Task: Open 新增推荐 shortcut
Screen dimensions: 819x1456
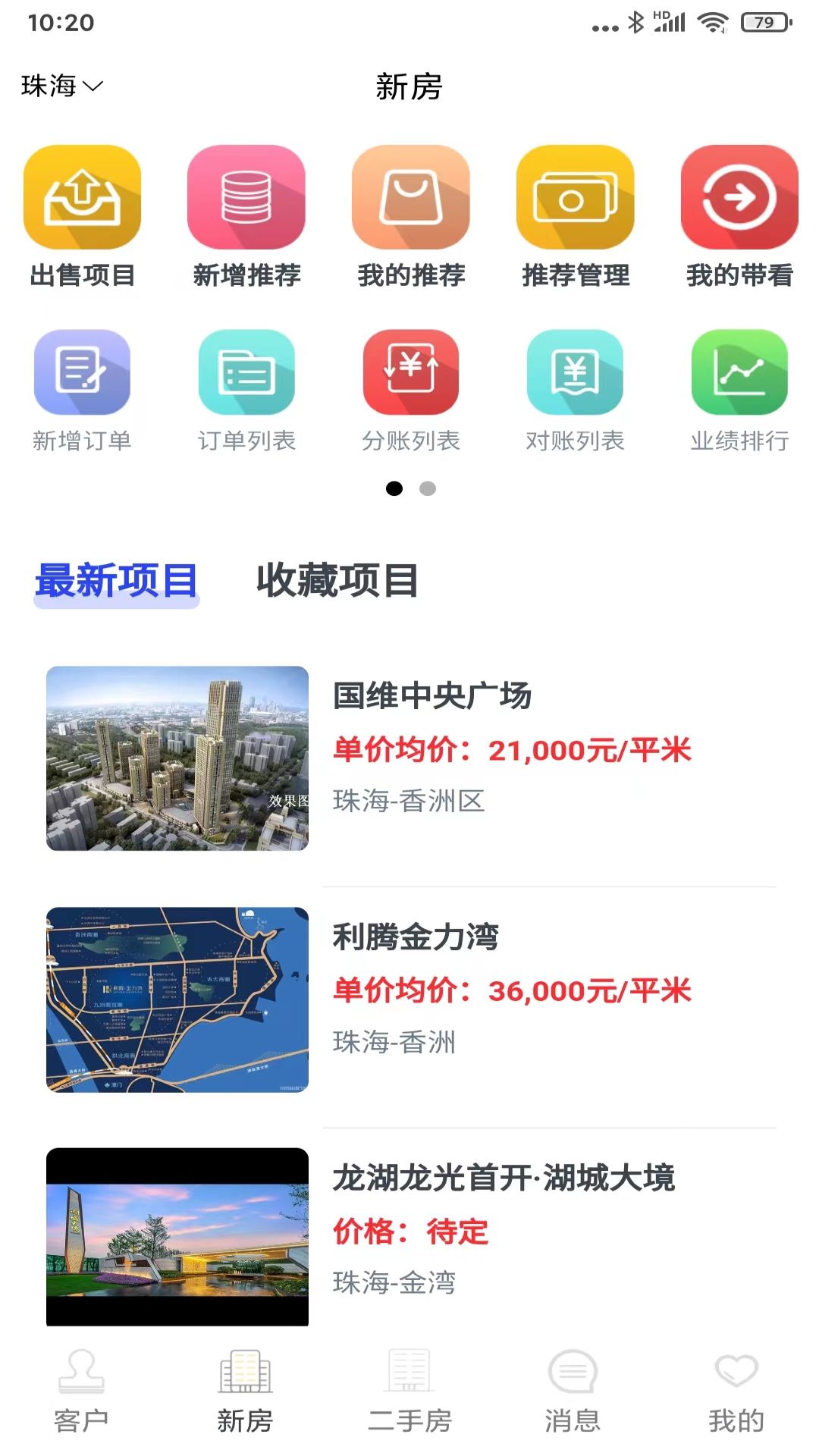Action: [x=246, y=217]
